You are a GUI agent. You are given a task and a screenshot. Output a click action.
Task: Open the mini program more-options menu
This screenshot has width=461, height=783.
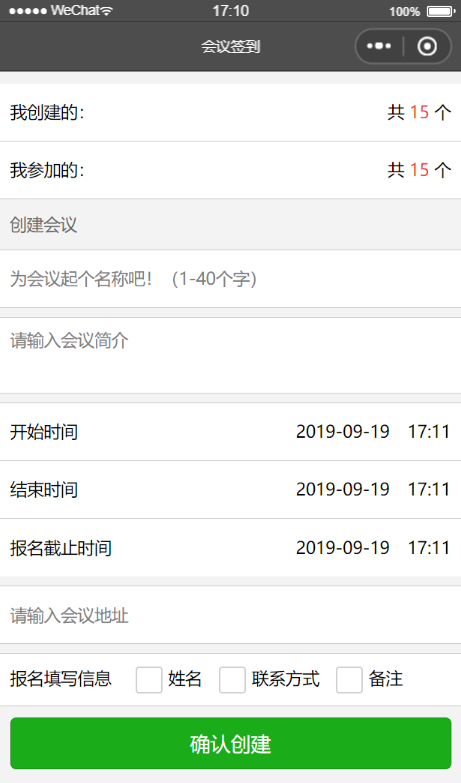coord(379,46)
